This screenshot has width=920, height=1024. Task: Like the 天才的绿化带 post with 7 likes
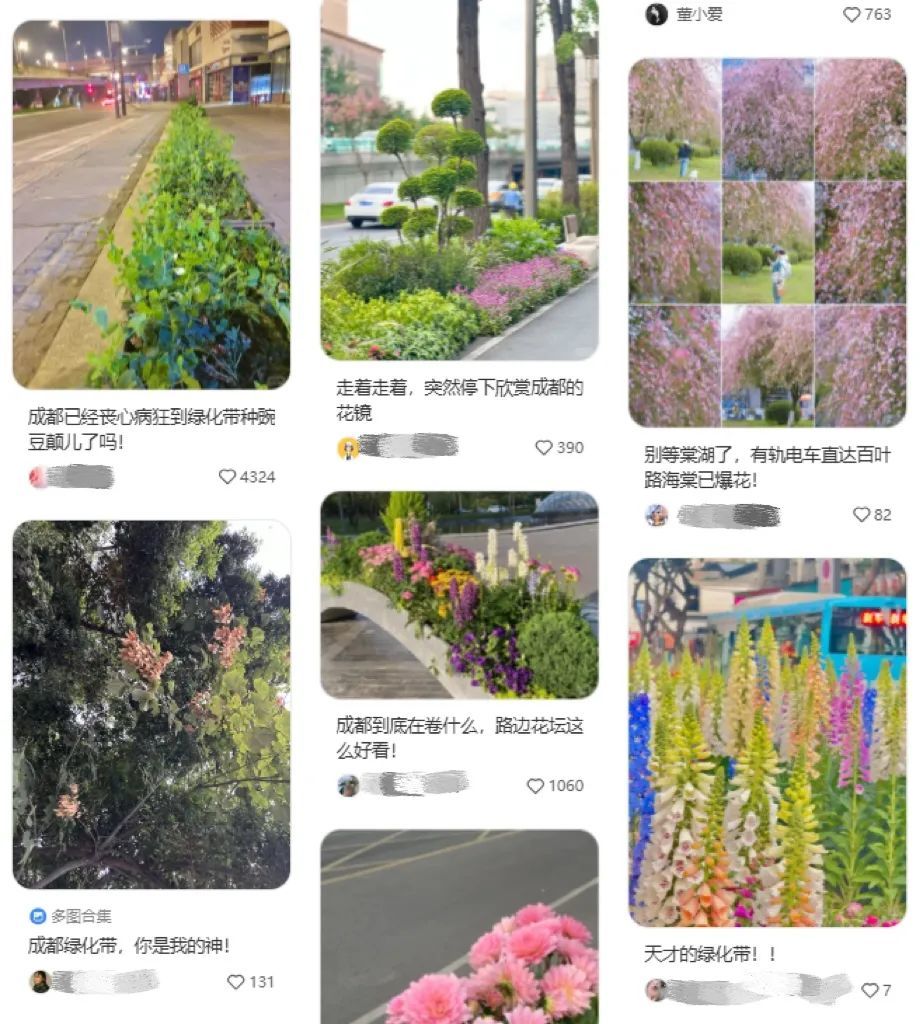(x=870, y=990)
